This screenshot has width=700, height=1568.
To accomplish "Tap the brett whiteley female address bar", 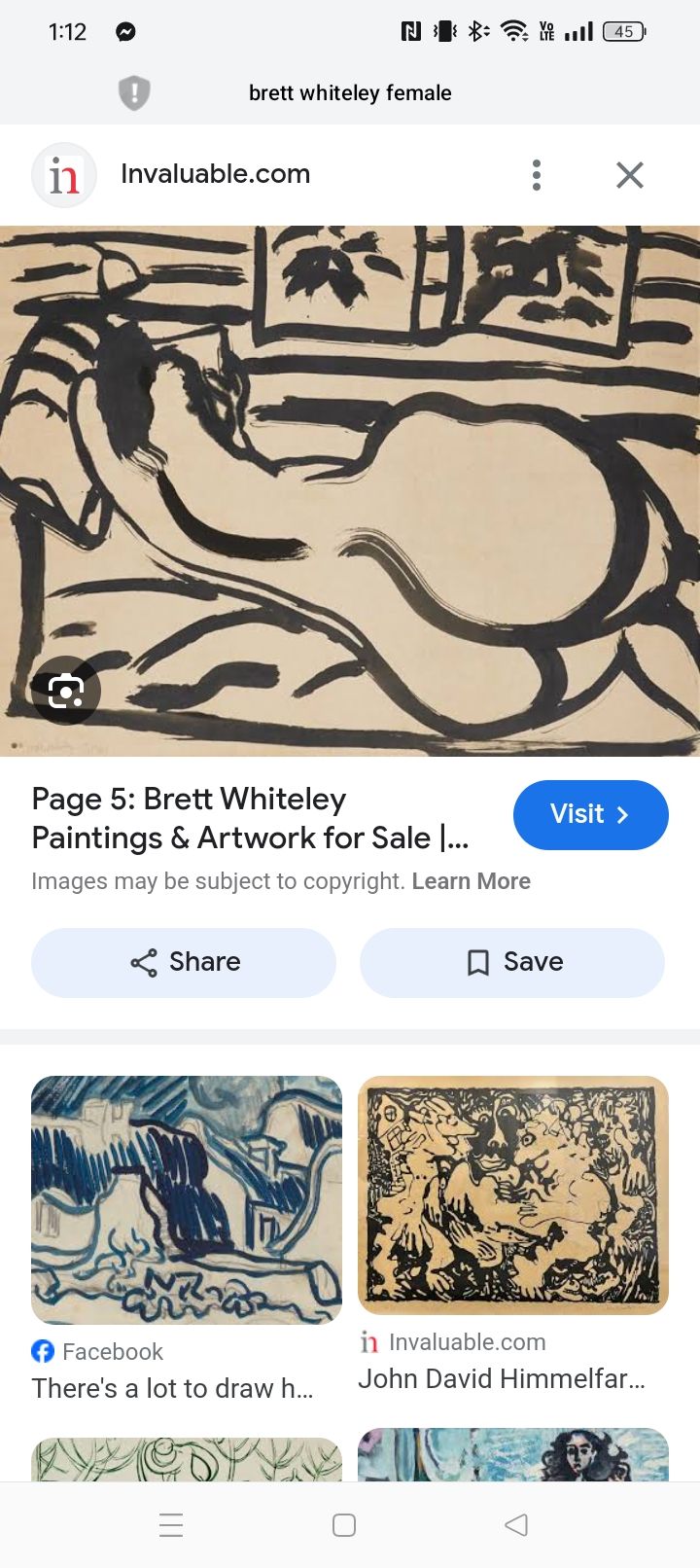I will pyautogui.click(x=350, y=93).
